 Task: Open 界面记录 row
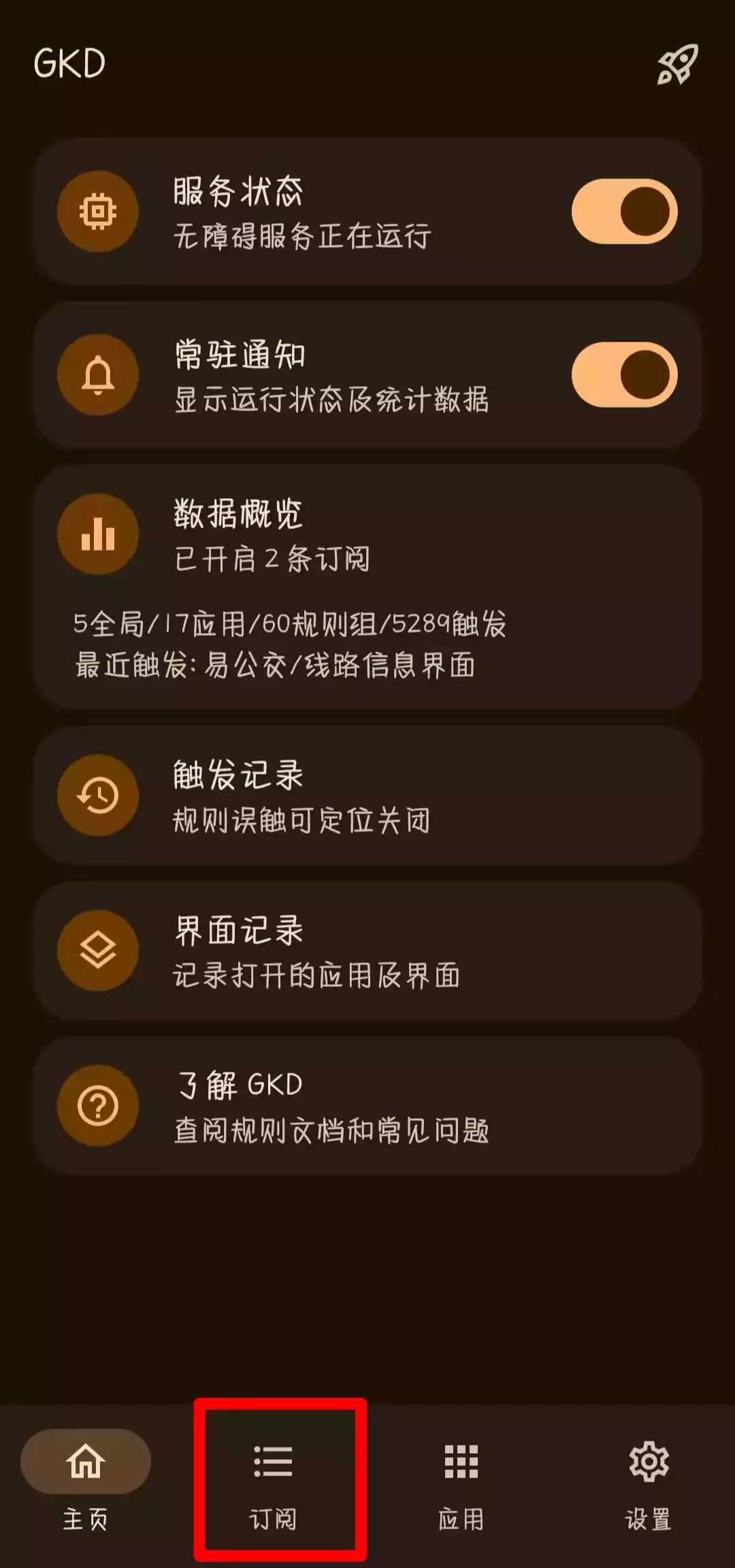(x=367, y=951)
